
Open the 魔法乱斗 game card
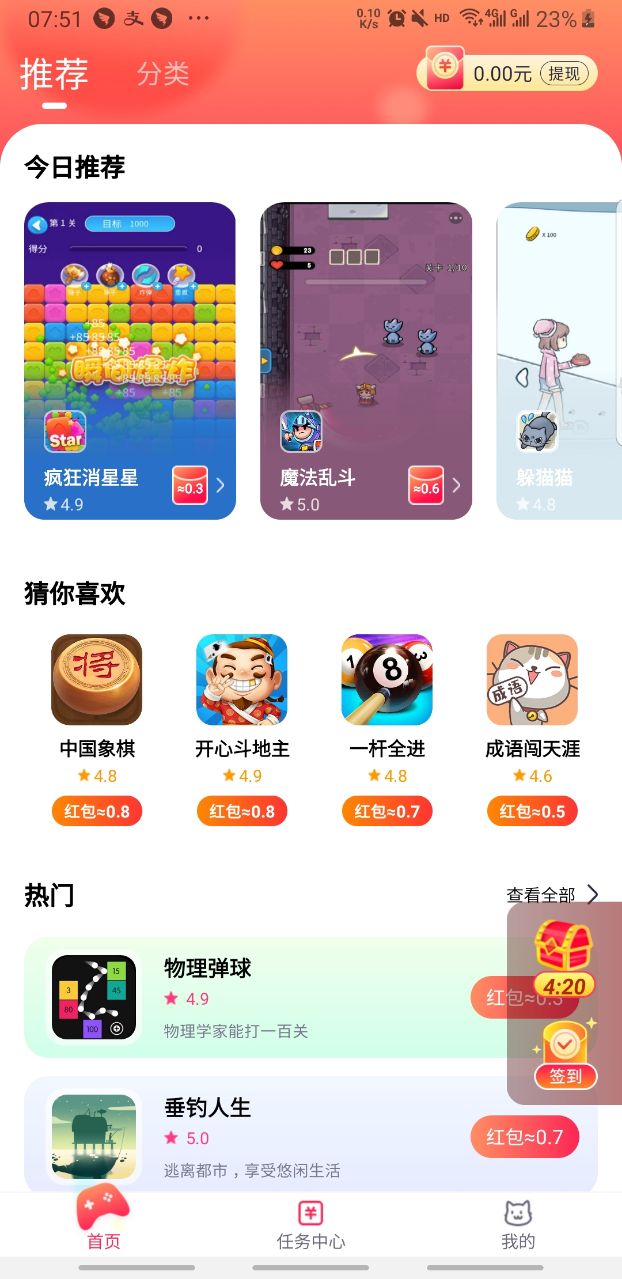366,360
